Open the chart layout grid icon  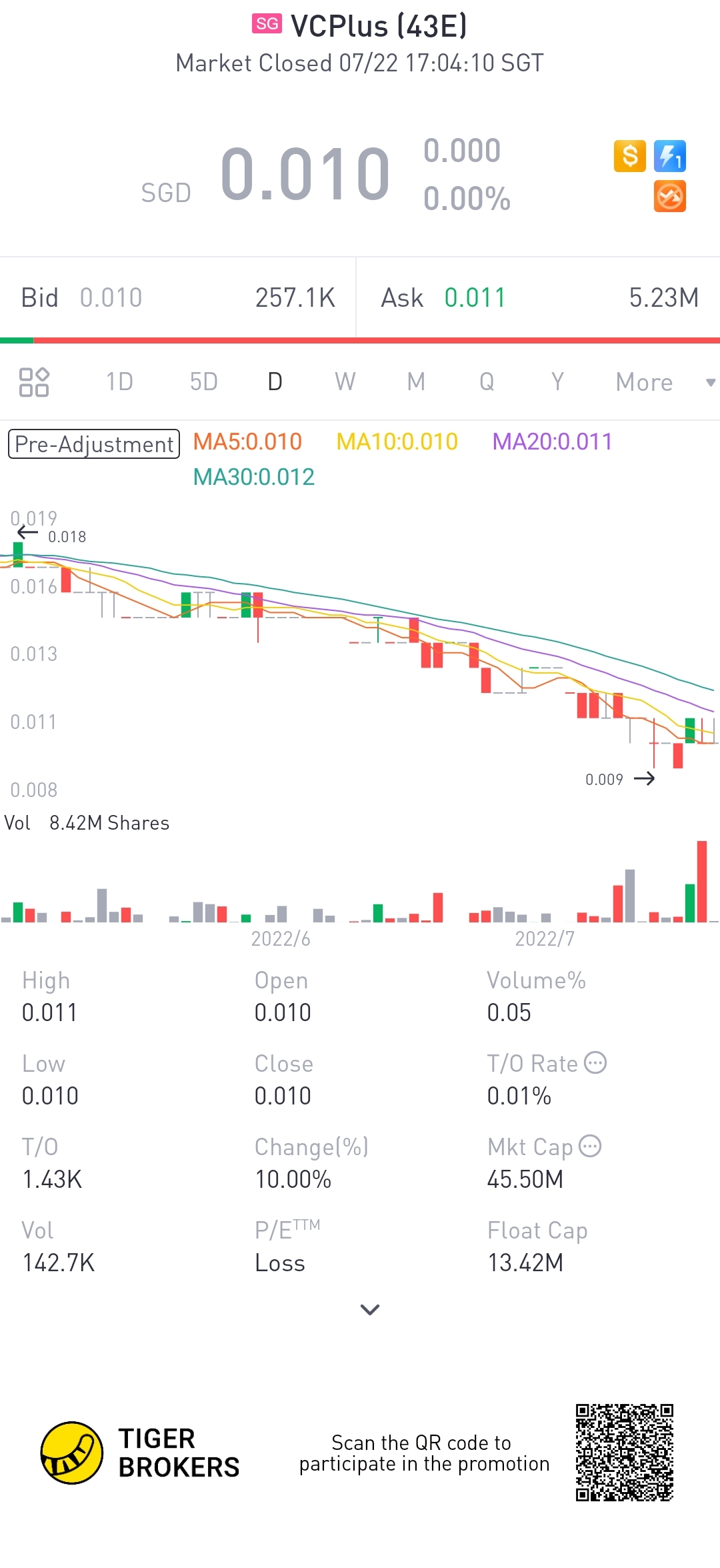(34, 382)
